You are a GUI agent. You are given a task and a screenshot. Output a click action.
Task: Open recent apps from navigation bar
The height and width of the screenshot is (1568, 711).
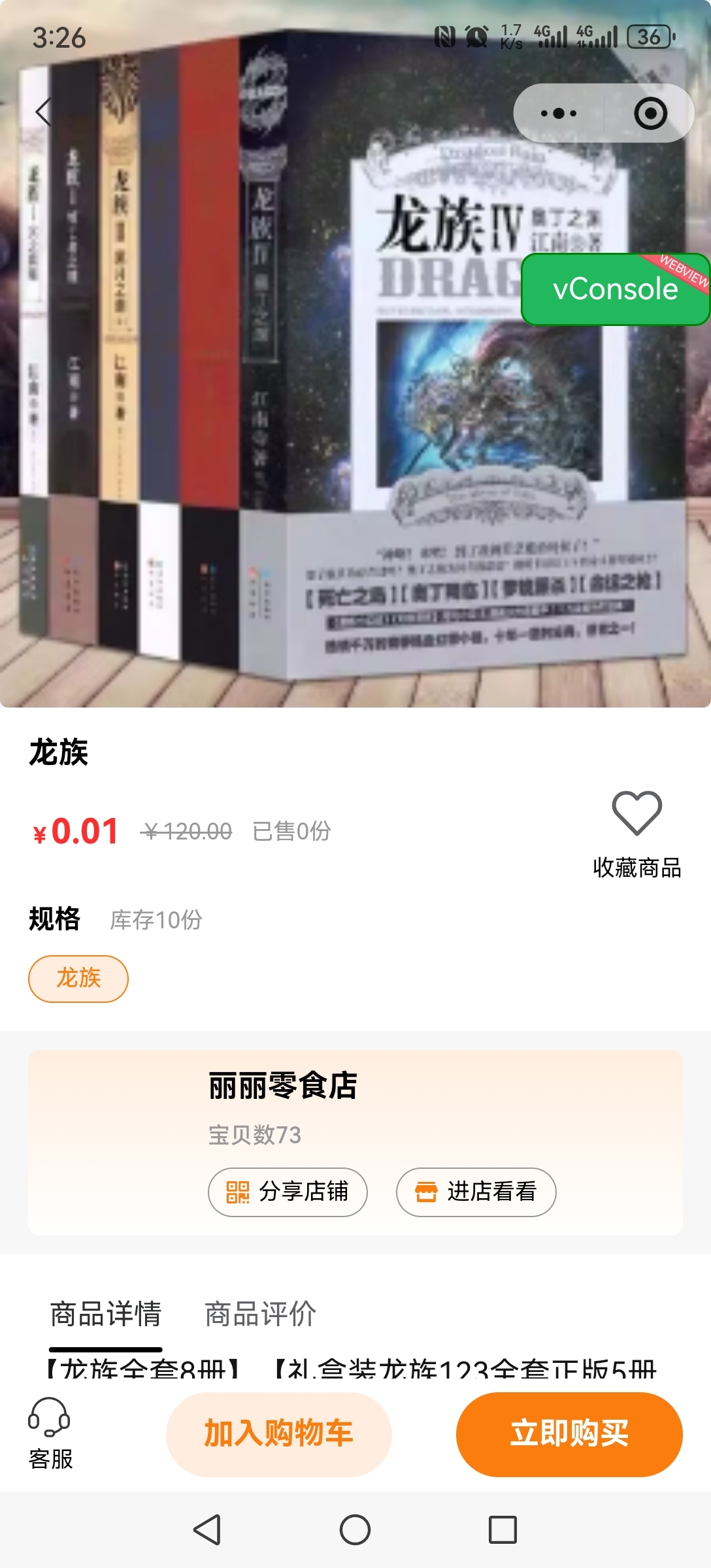(503, 1529)
